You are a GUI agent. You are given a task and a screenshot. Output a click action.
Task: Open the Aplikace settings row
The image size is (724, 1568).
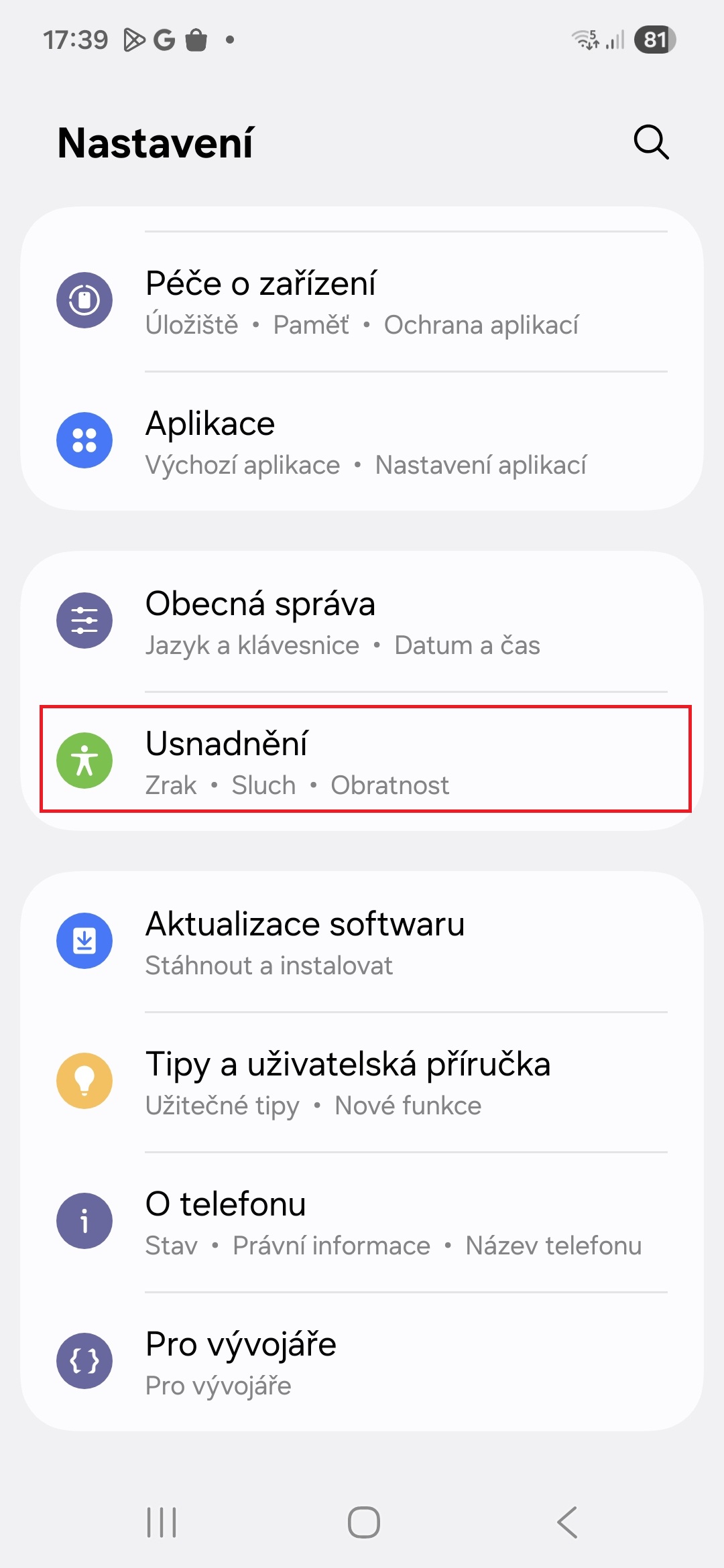pos(362,442)
